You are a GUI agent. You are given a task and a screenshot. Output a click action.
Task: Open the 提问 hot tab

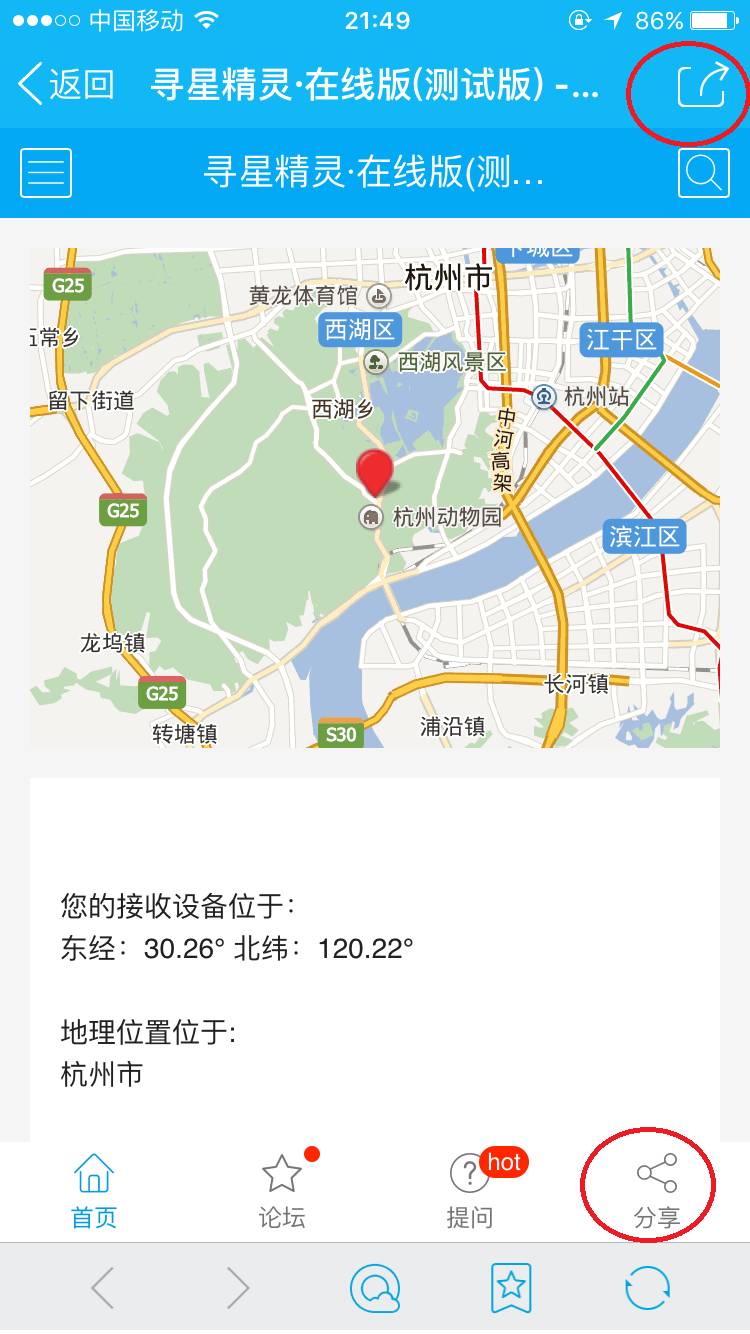tap(470, 1190)
